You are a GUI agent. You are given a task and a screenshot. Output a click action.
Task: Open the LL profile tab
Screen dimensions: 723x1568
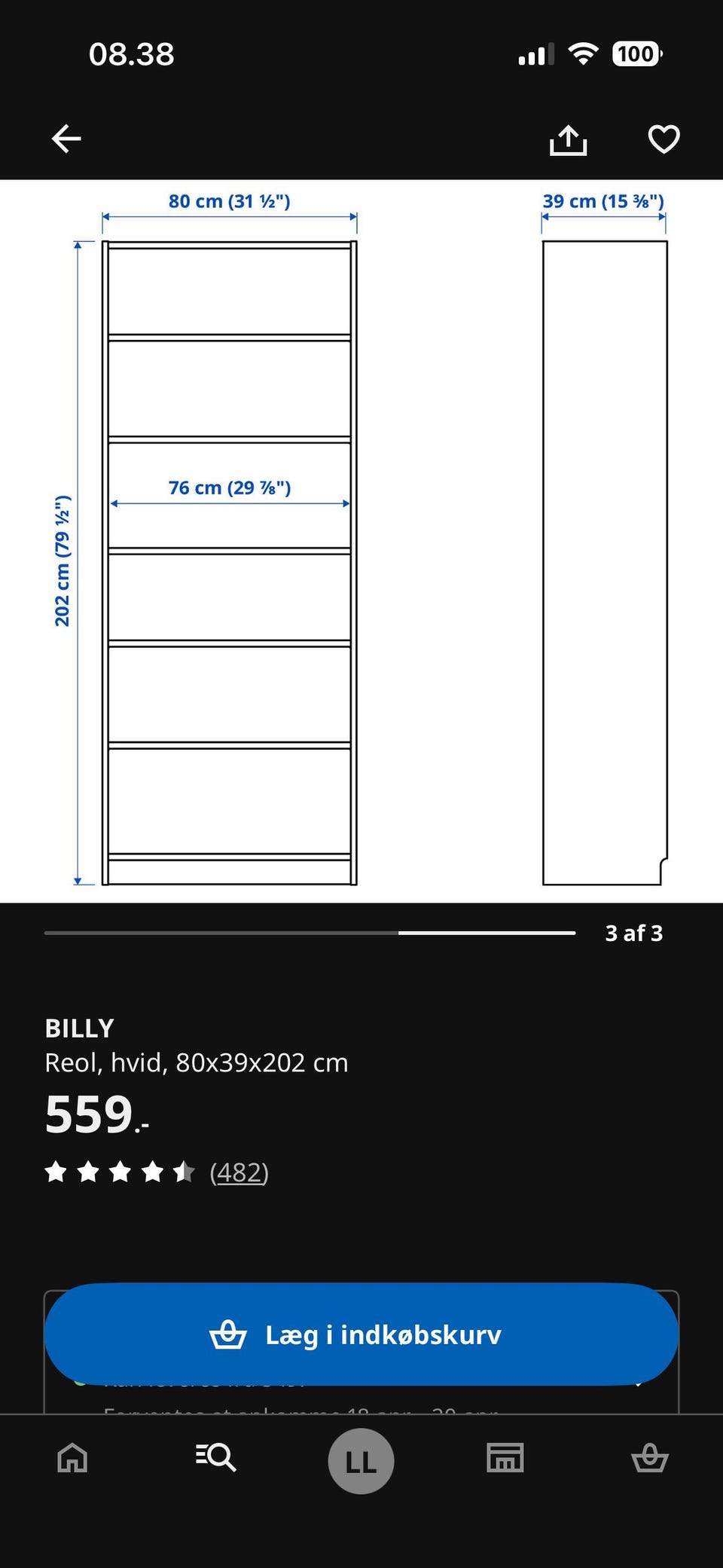[361, 1461]
